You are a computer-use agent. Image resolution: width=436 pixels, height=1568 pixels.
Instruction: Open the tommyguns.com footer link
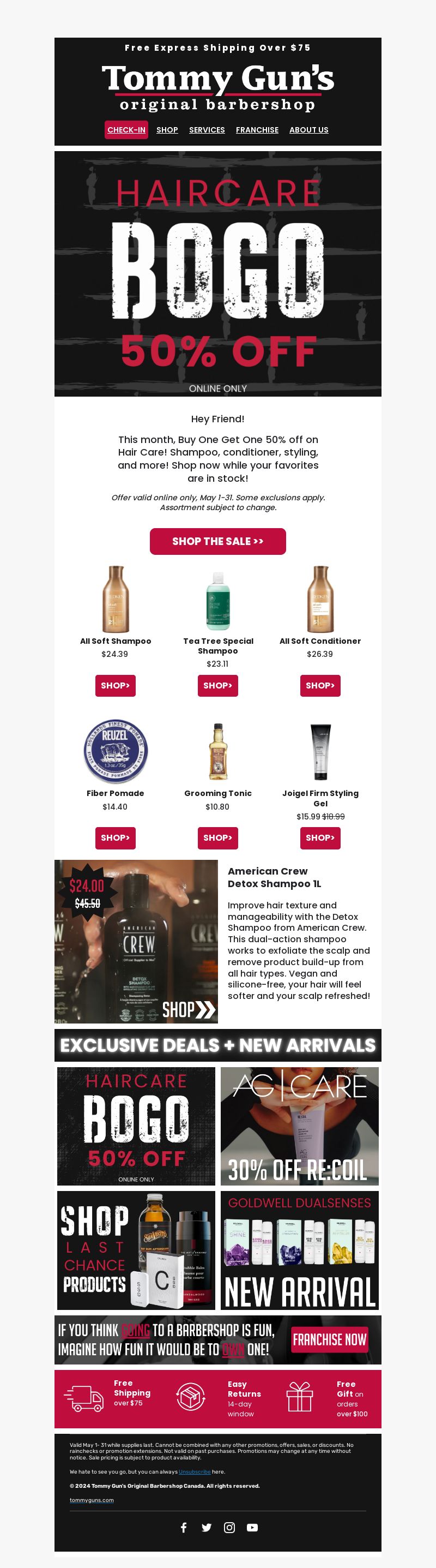tap(91, 1500)
